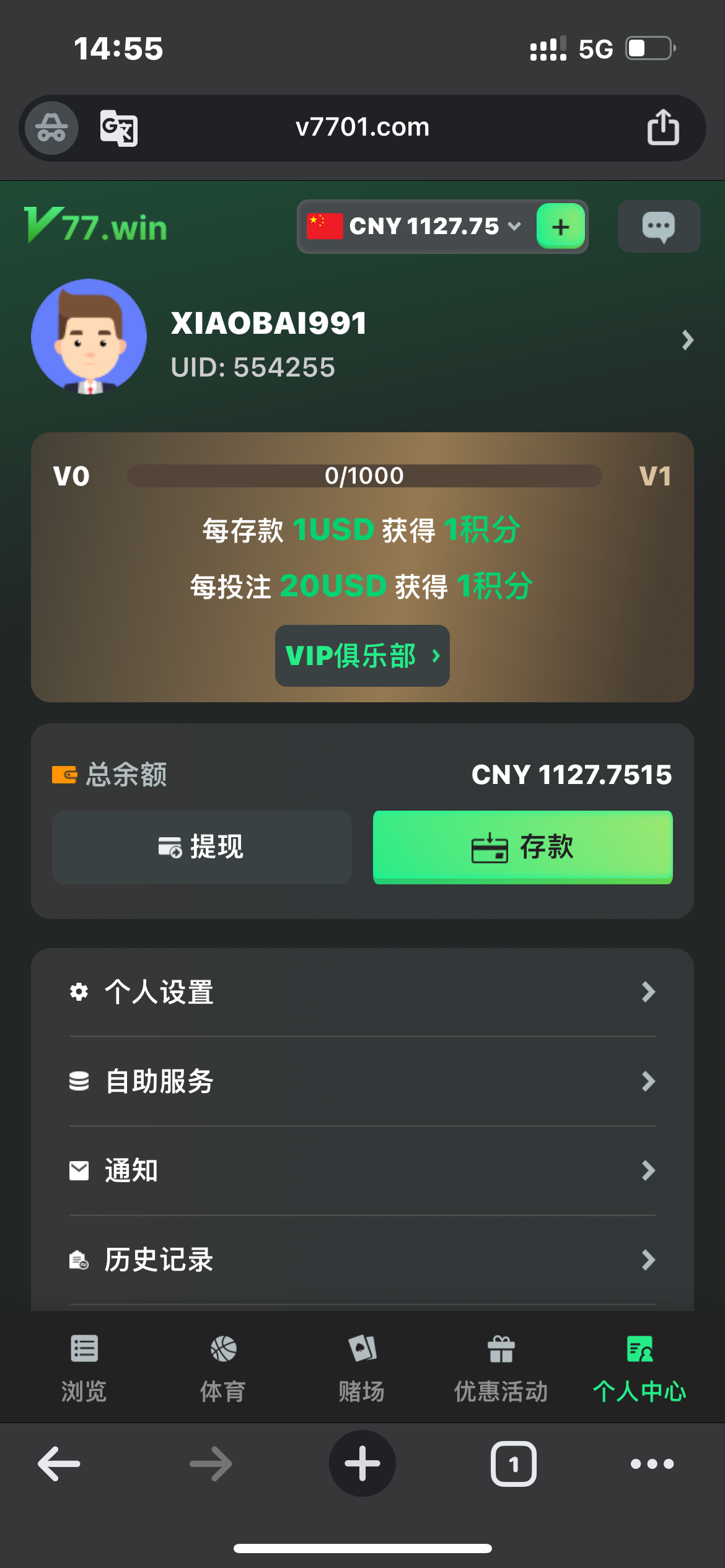The image size is (725, 1568).
Task: Go back in the browser
Action: pos(59,1464)
